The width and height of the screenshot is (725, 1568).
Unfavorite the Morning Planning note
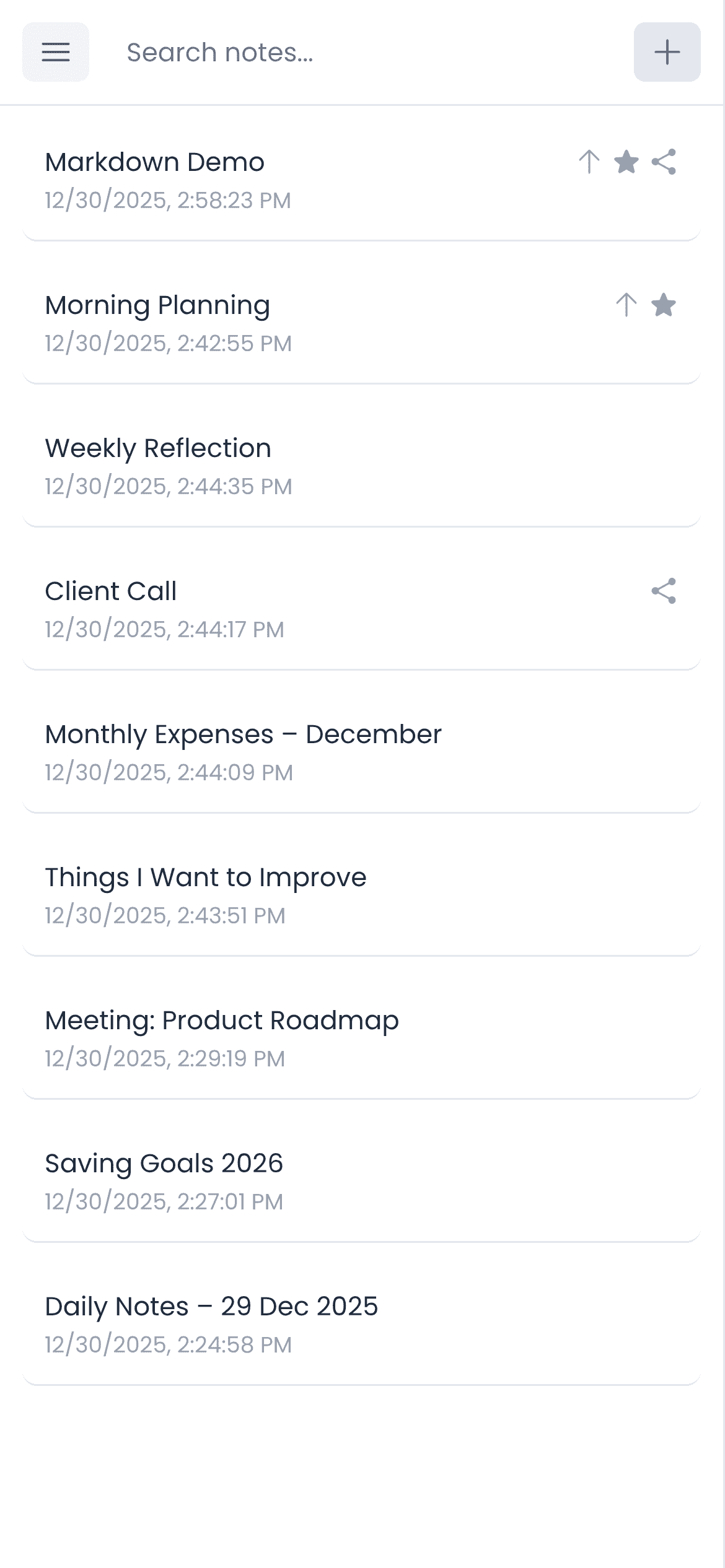pos(664,305)
